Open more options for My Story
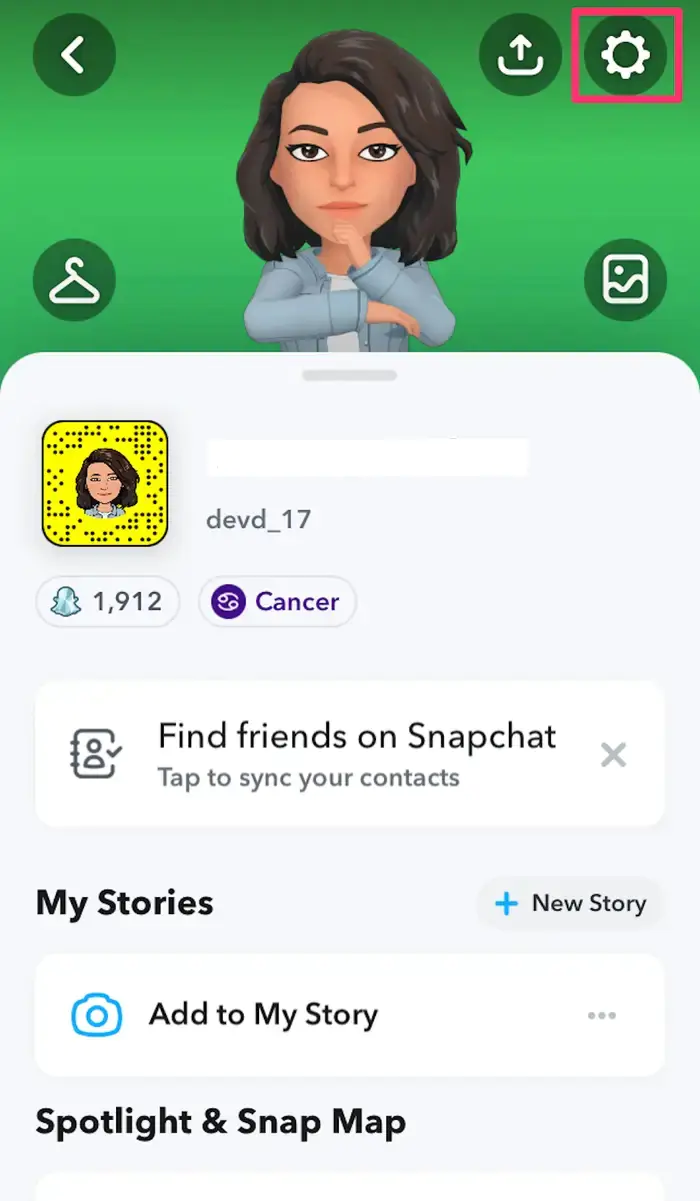Screen dimensions: 700x1201 click(x=602, y=1015)
